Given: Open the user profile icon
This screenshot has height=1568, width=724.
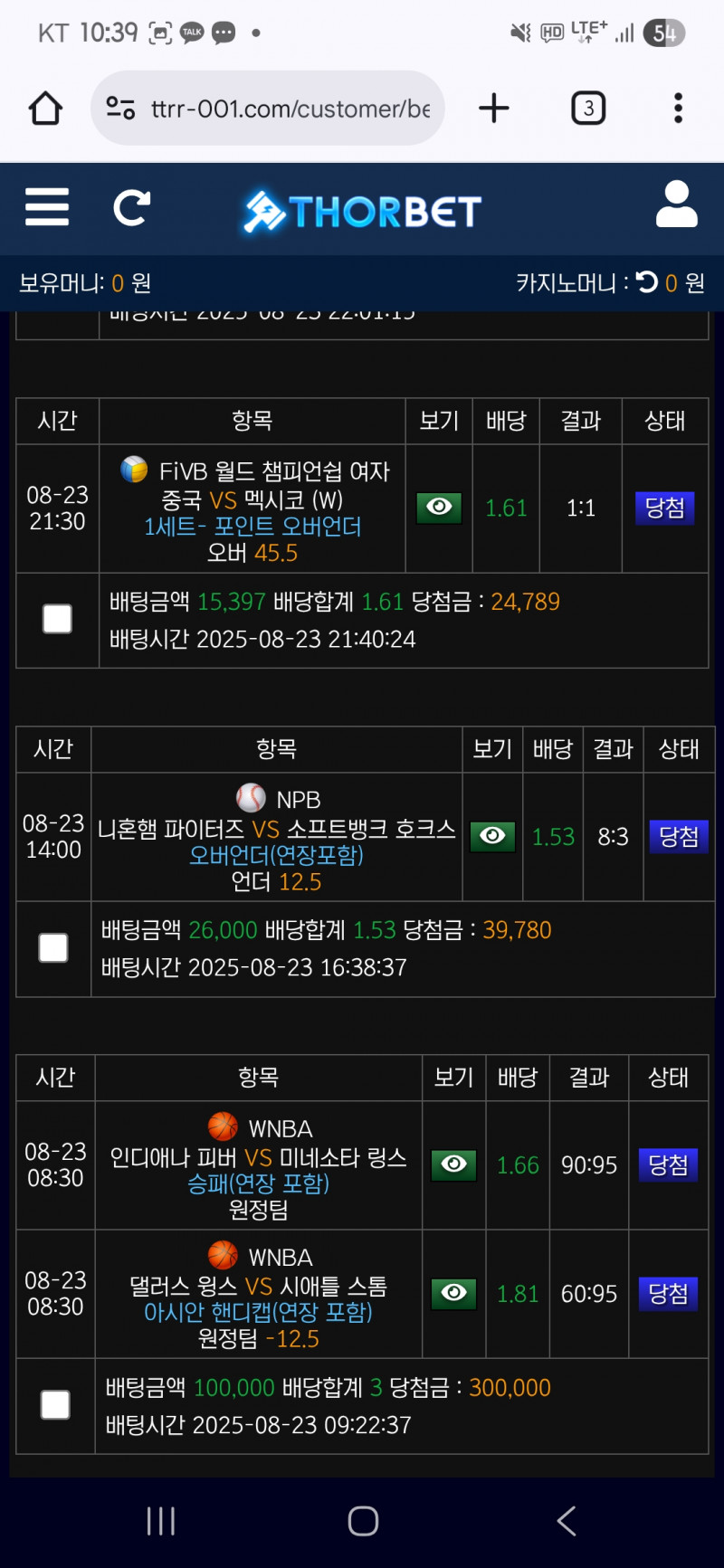Looking at the screenshot, I should 676,204.
